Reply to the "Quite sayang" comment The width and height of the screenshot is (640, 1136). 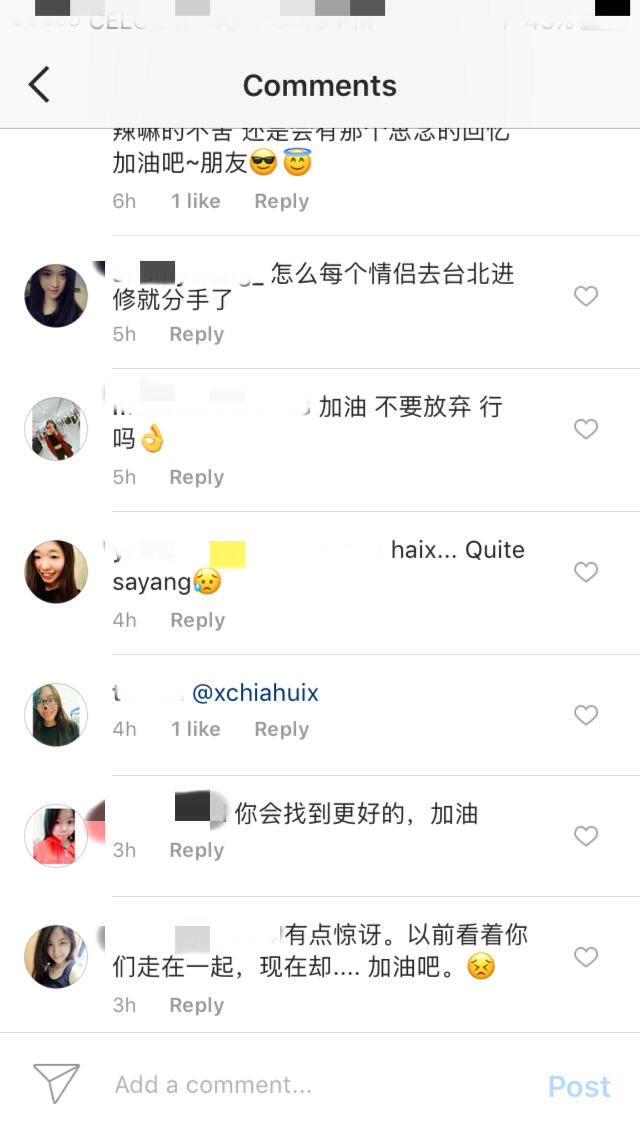(197, 620)
